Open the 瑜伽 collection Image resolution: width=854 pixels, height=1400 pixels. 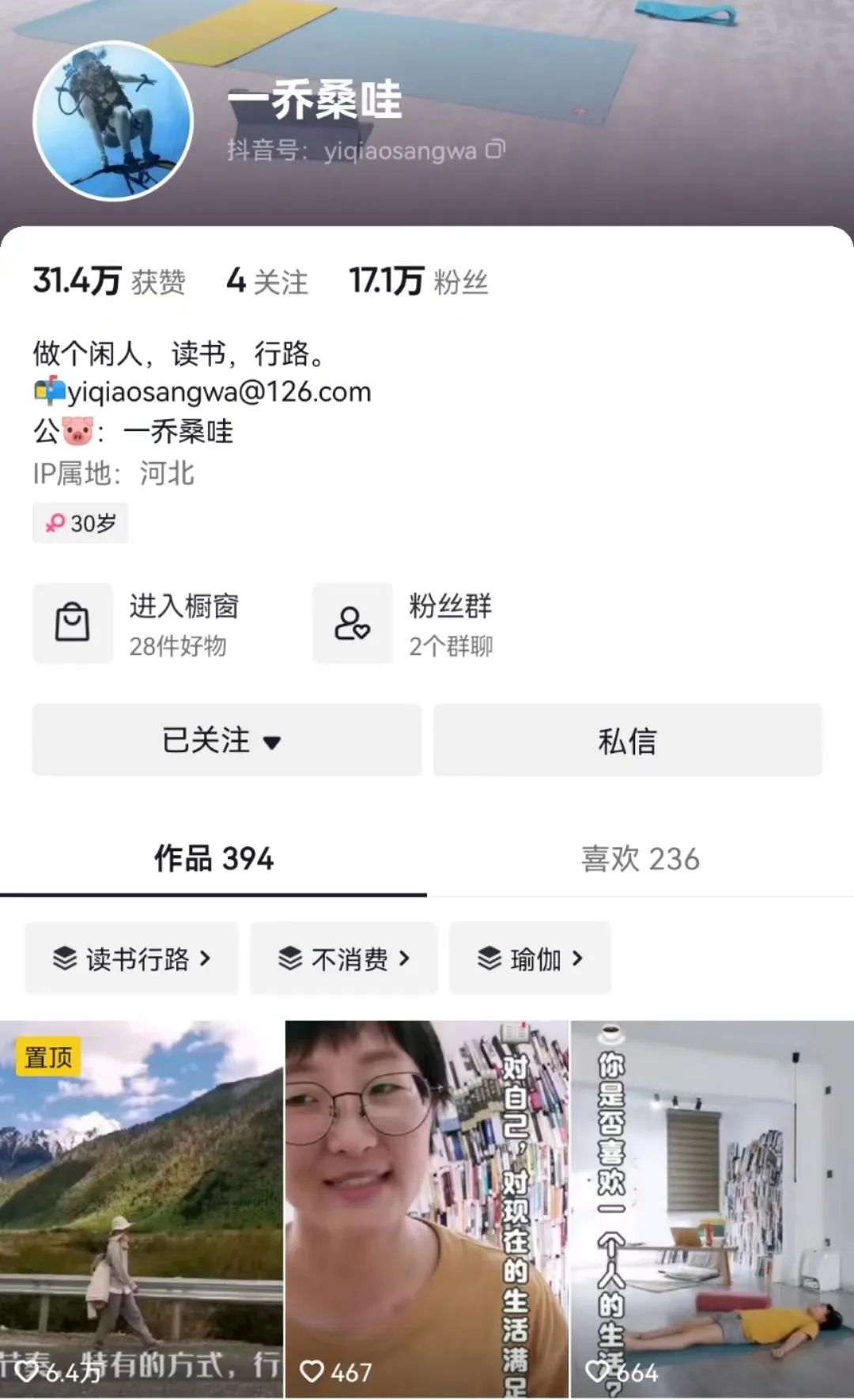point(530,959)
